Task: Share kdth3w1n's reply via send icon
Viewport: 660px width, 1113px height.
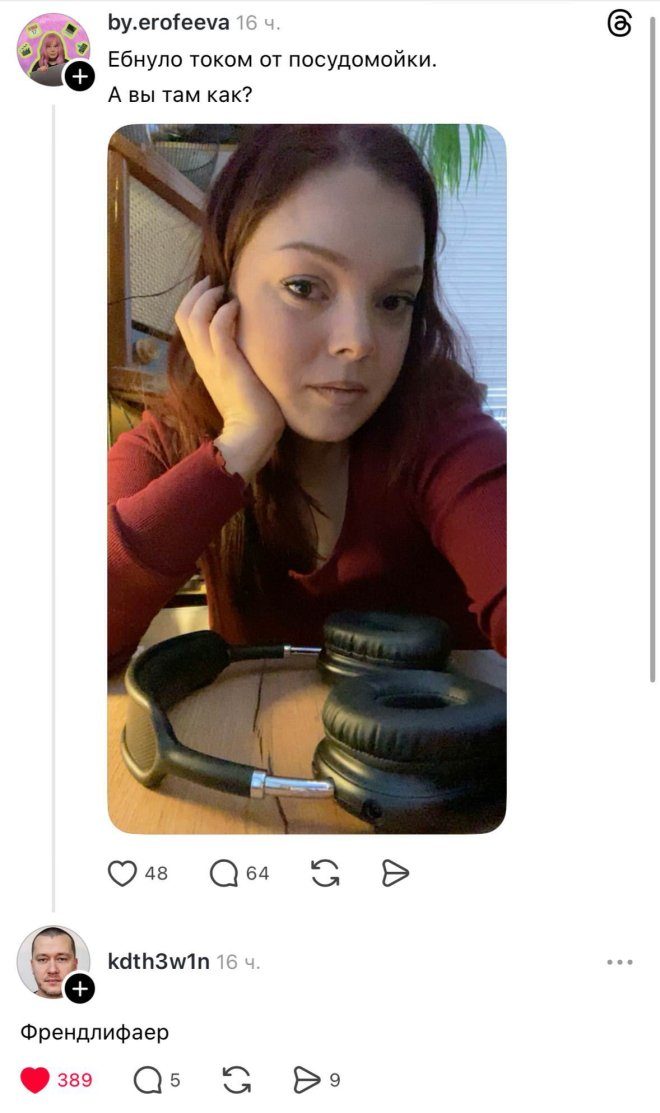Action: click(x=305, y=1080)
